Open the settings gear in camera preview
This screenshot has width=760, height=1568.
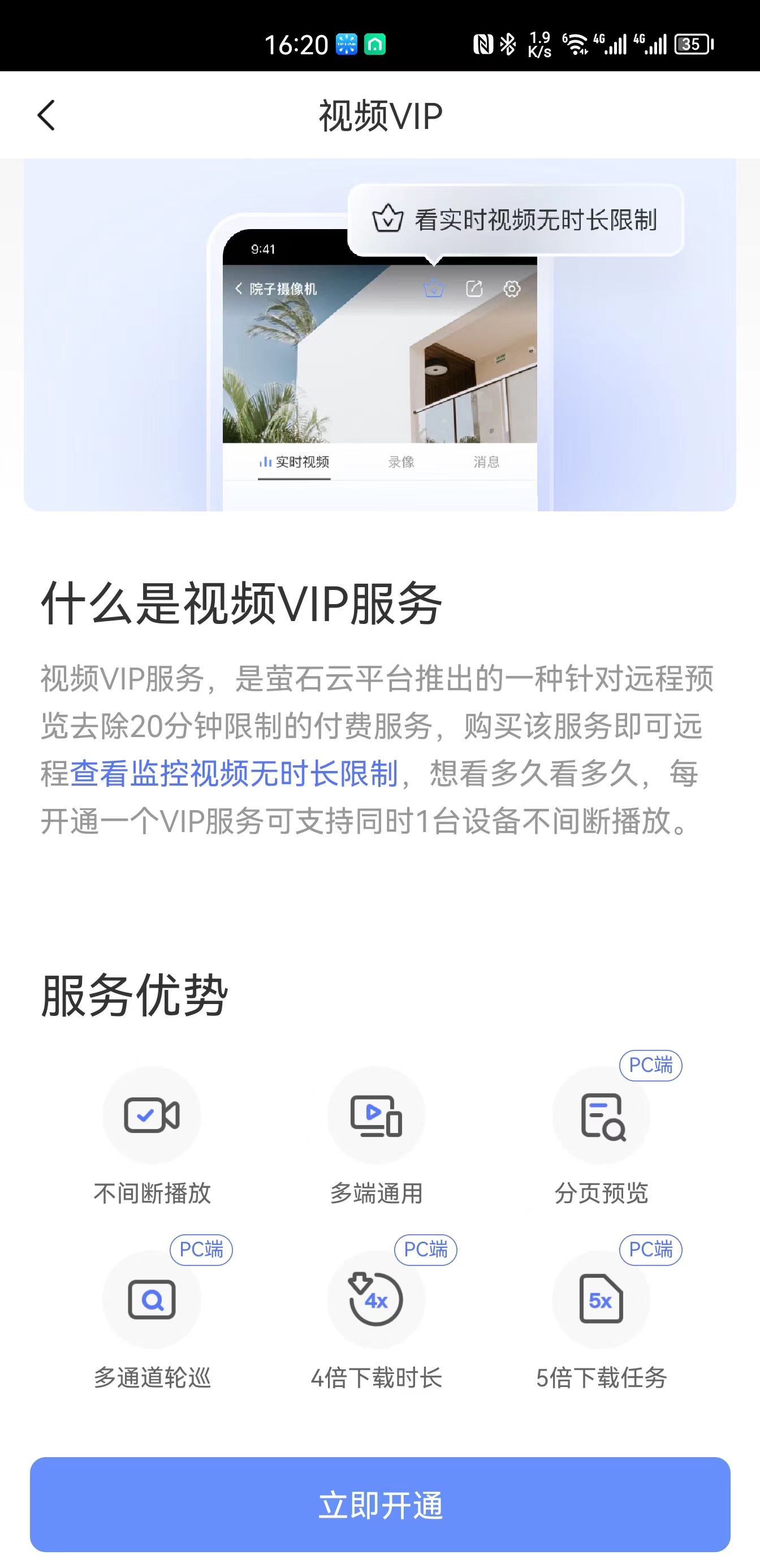coord(512,289)
